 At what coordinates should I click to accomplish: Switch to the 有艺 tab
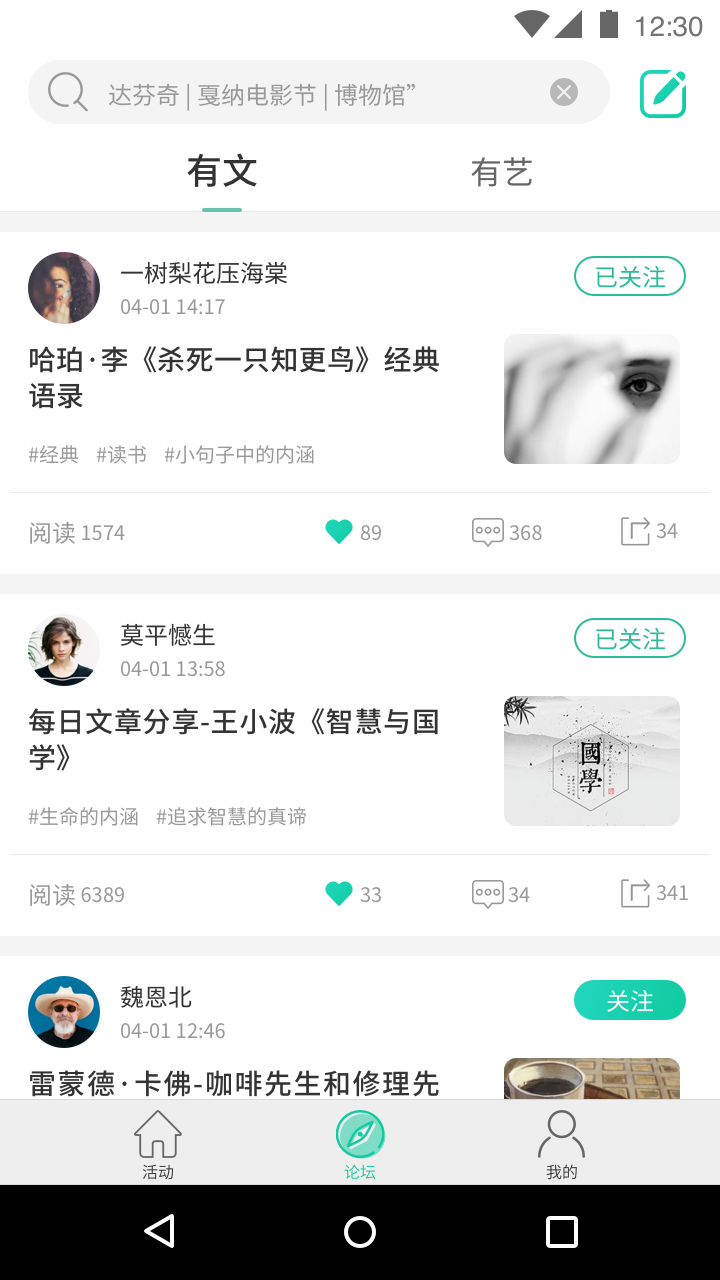click(x=501, y=173)
